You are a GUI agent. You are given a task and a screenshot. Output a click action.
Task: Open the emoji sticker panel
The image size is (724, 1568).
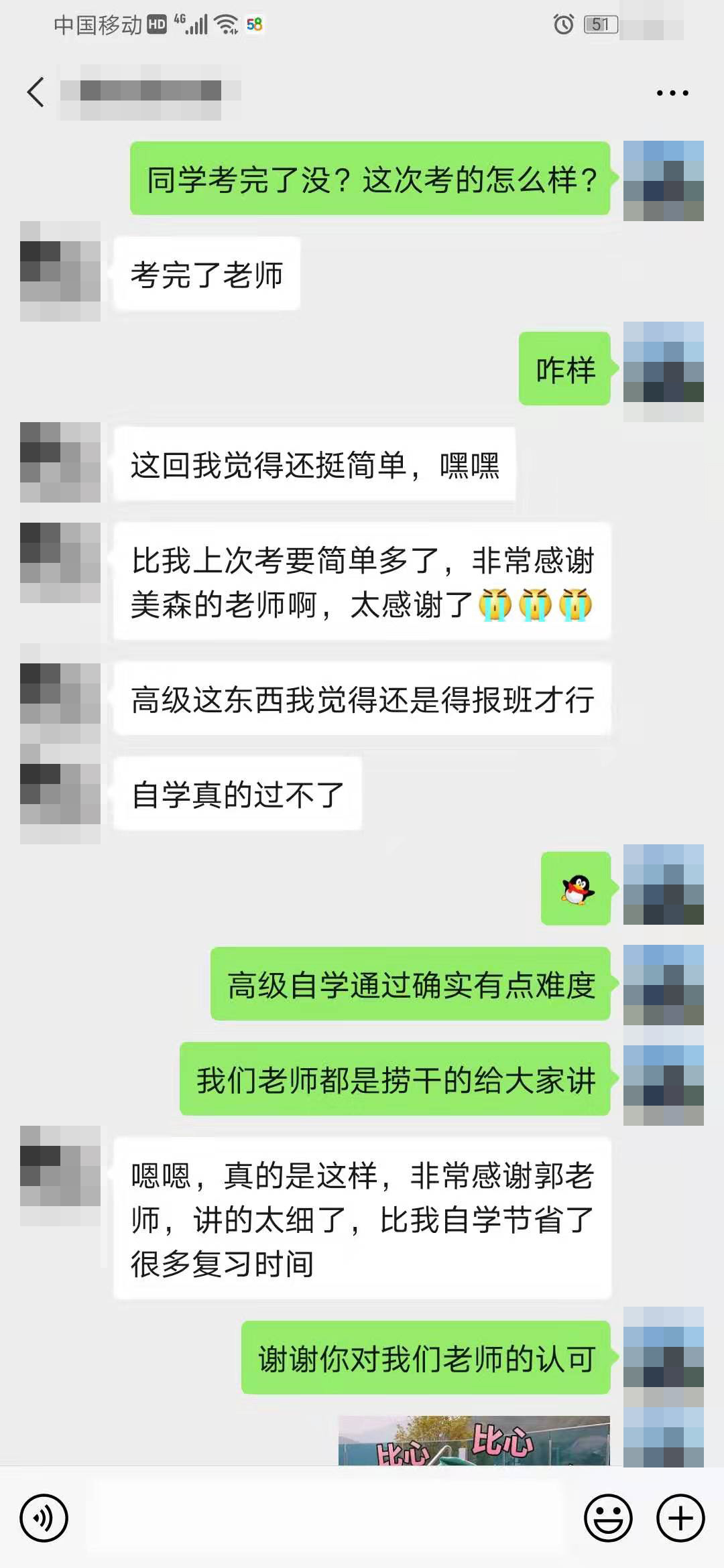608,1518
